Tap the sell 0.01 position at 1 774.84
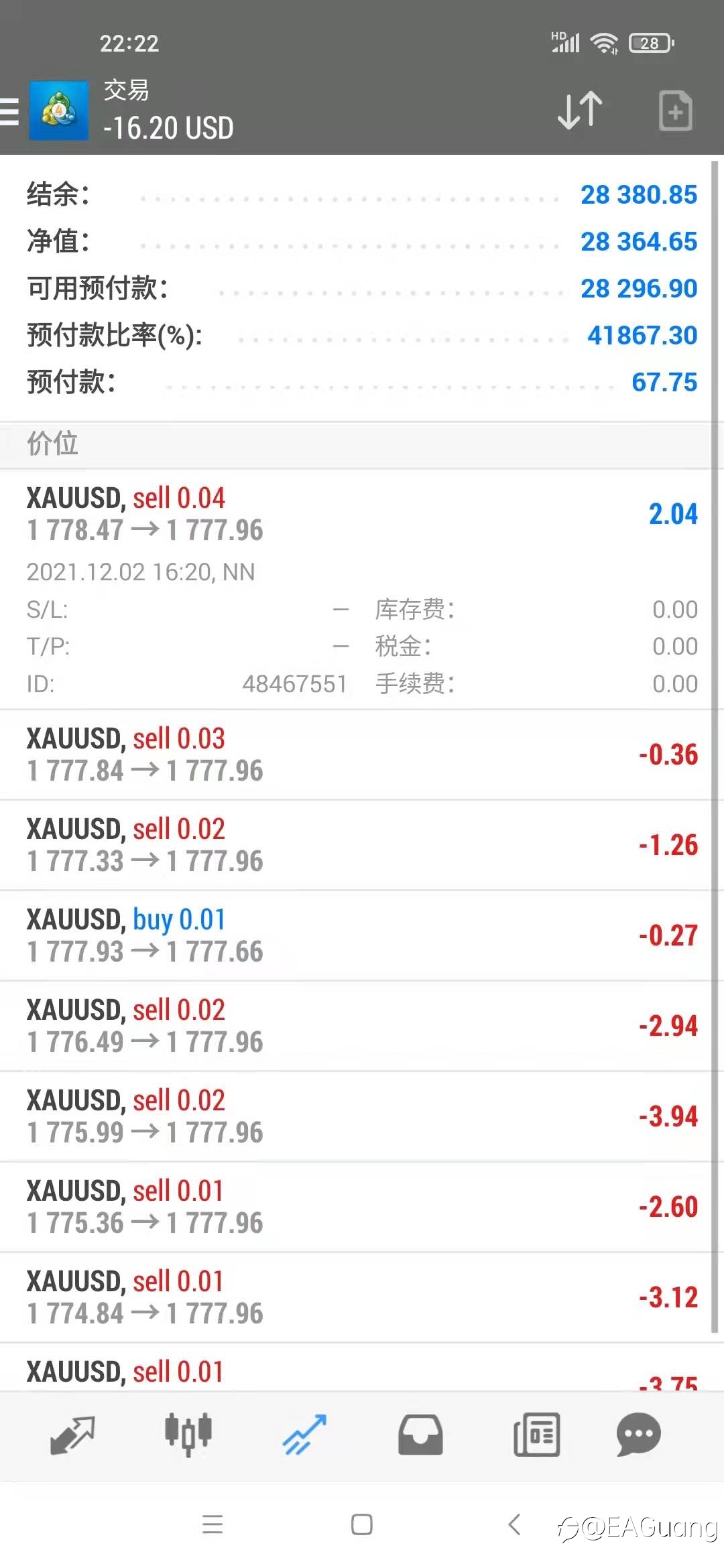 point(362,1297)
